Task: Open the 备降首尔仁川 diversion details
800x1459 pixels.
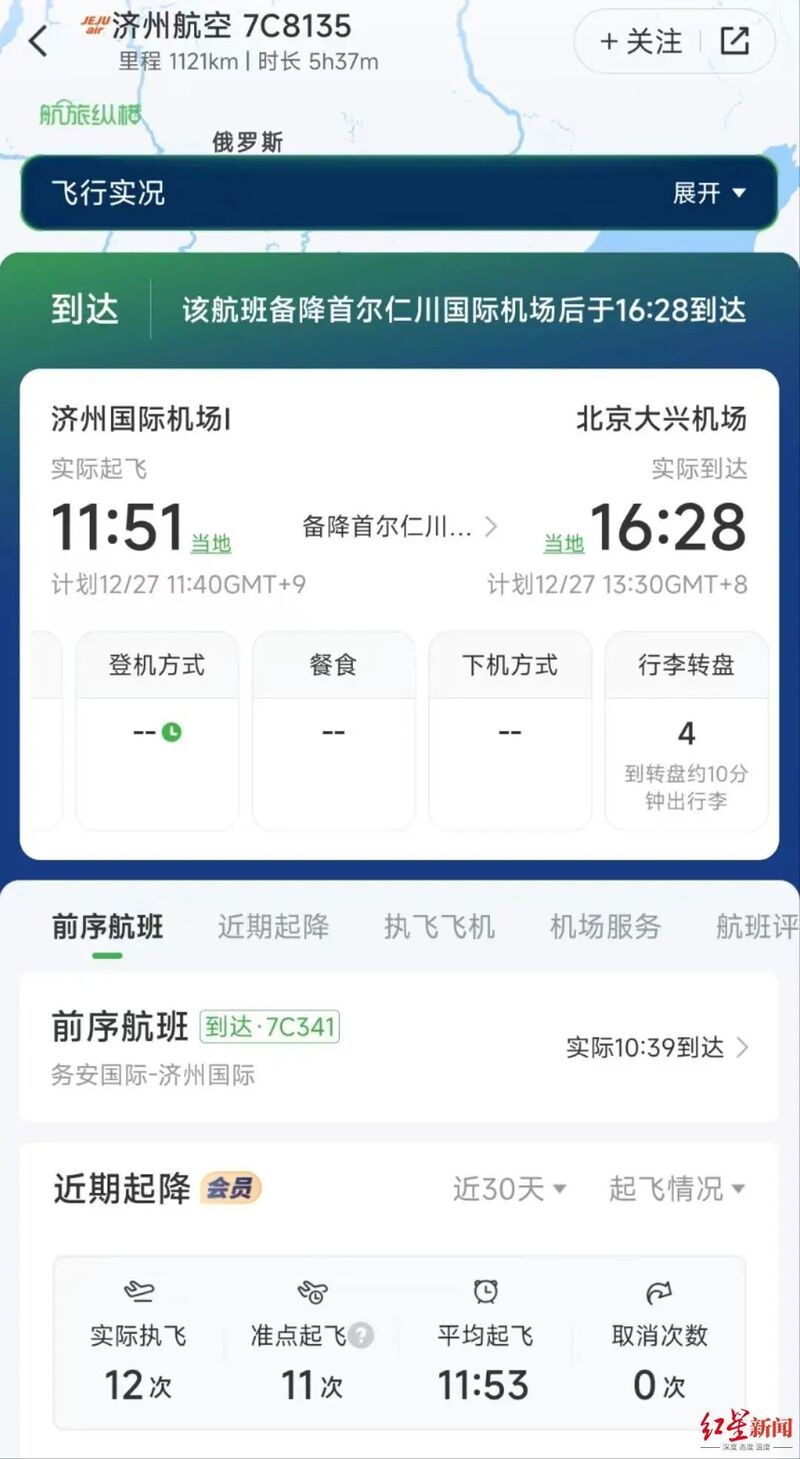Action: [400, 527]
